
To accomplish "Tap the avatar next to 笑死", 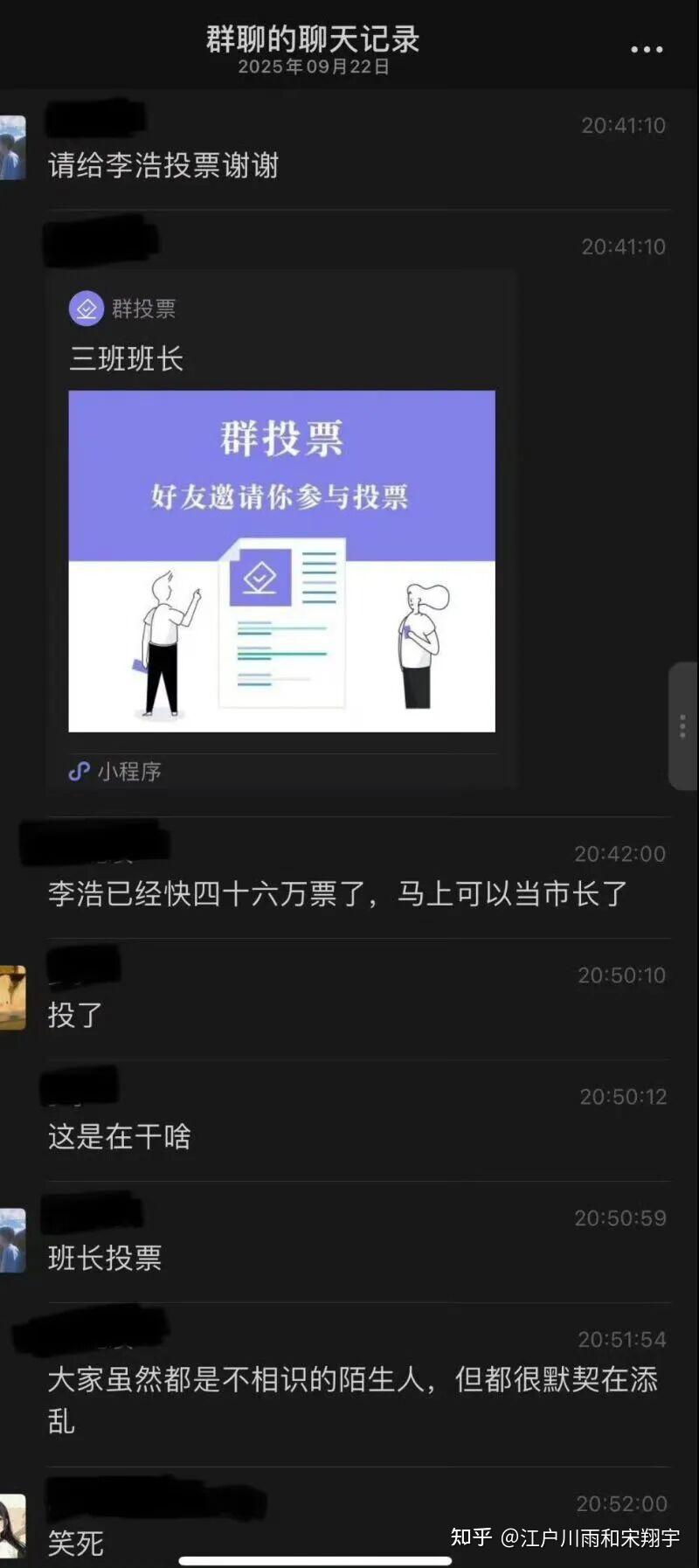I will 12,1525.
